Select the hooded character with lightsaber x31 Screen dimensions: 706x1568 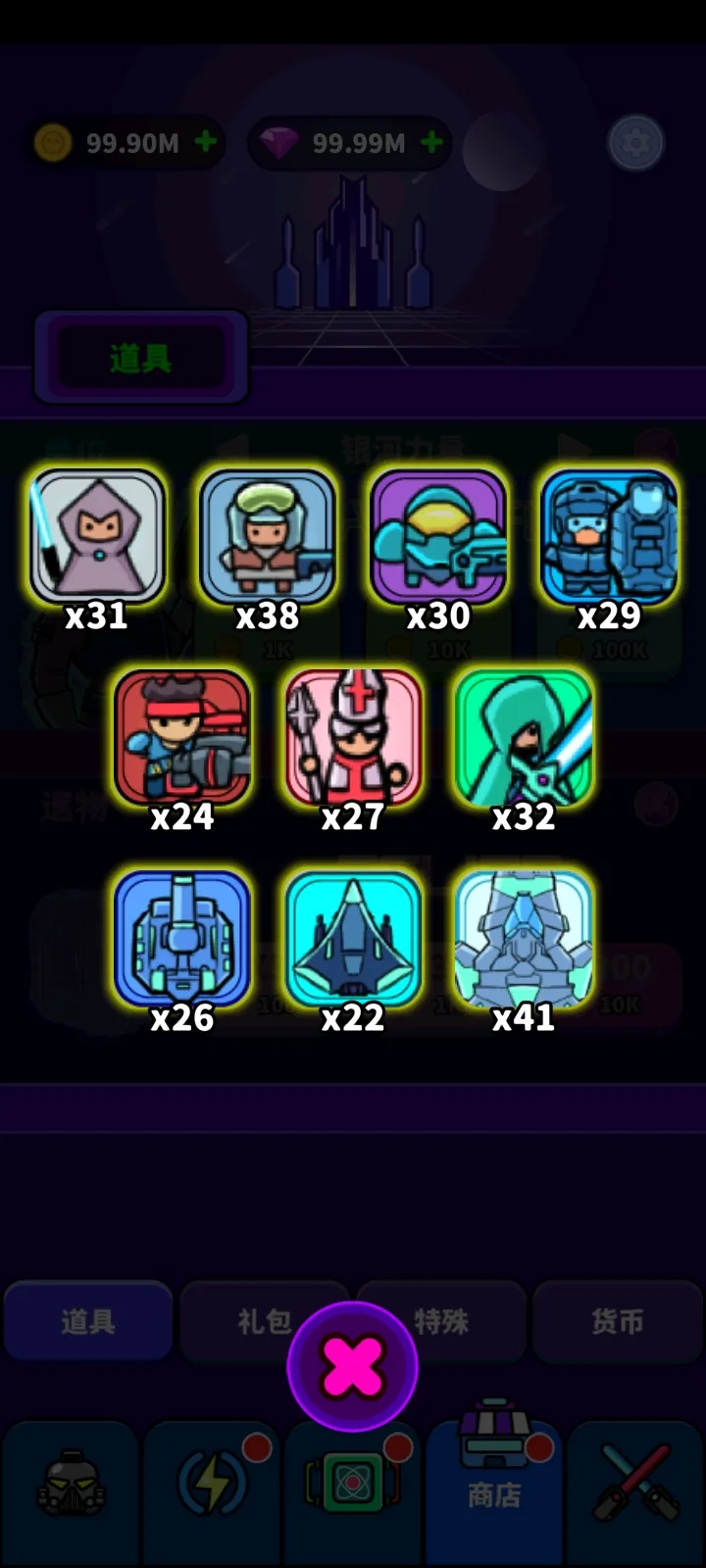click(97, 536)
